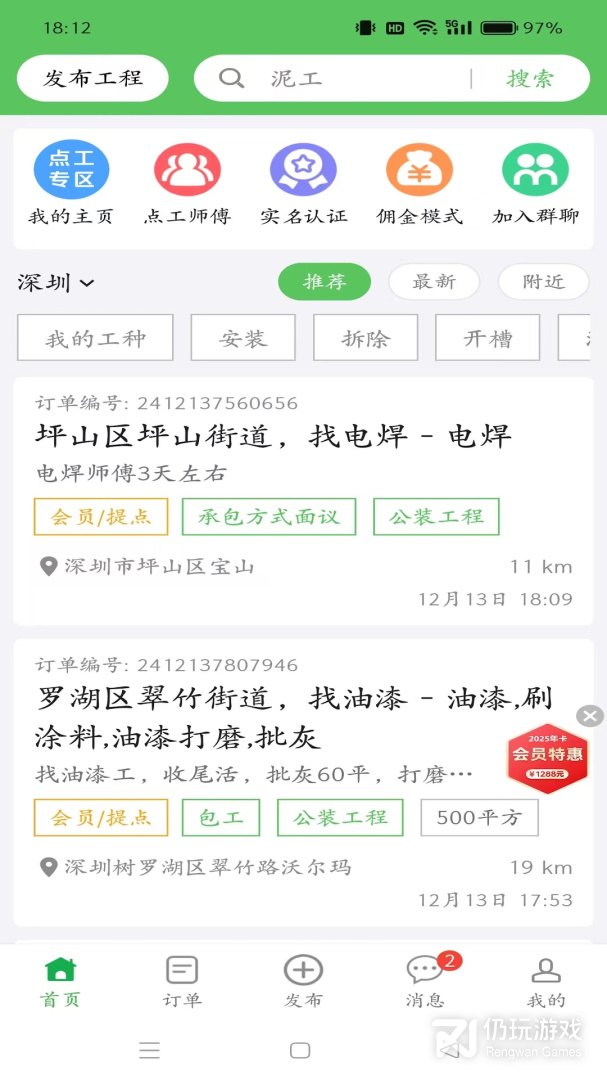Select the 开槽 filter chip
The image size is (607, 1080).
(488, 338)
